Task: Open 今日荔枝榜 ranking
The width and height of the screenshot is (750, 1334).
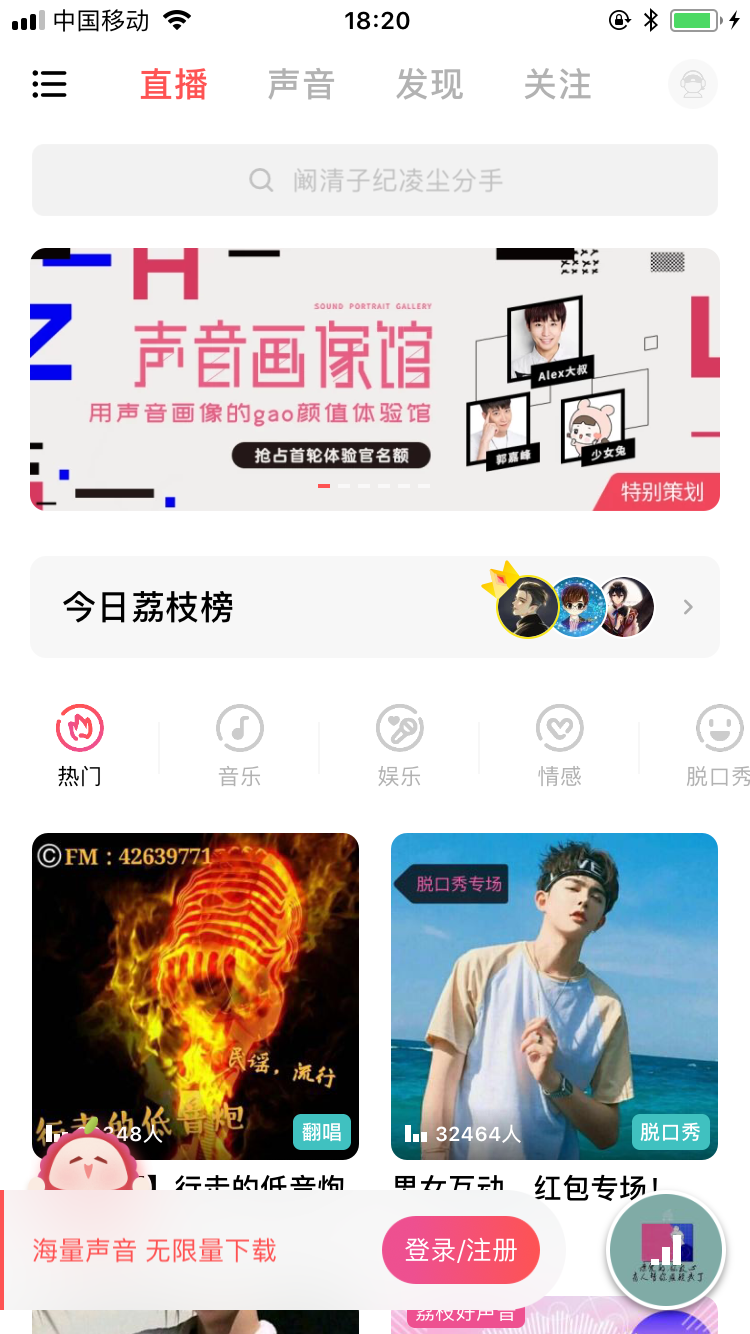Action: (x=375, y=607)
